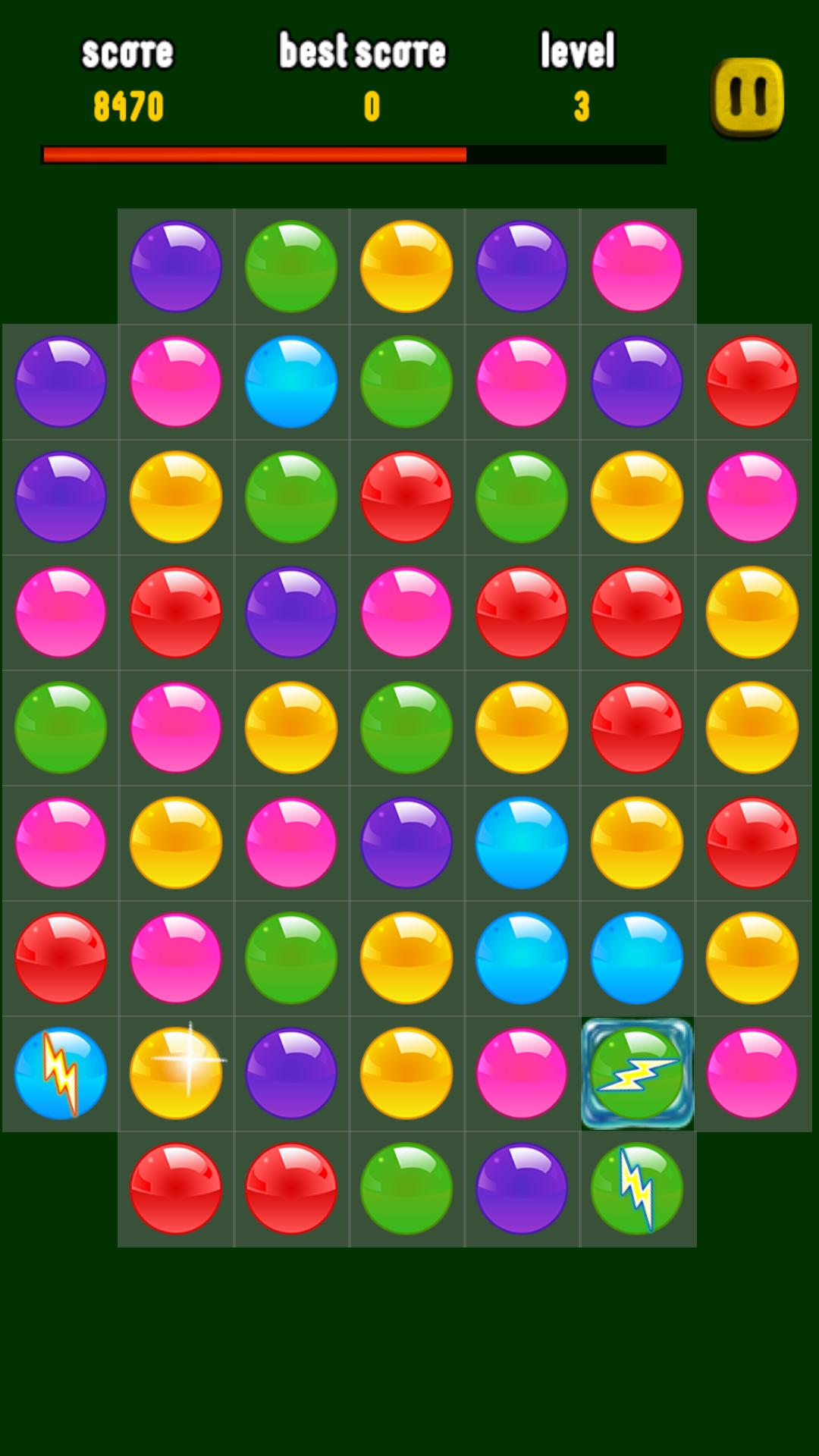The height and width of the screenshot is (1456, 819).
Task: Tap the green ball in the highlighted frame
Action: coord(637,1073)
